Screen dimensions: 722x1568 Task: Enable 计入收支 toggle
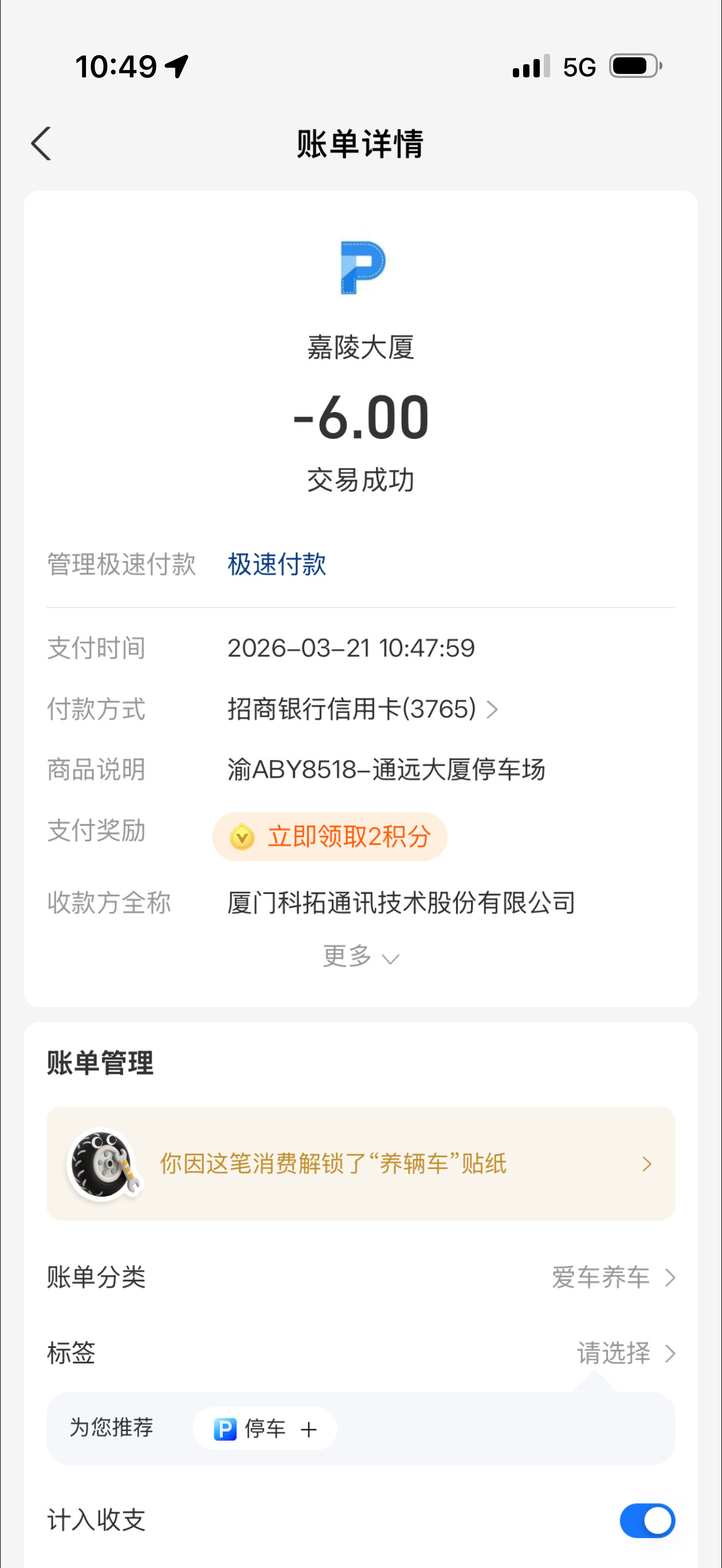pos(648,1520)
